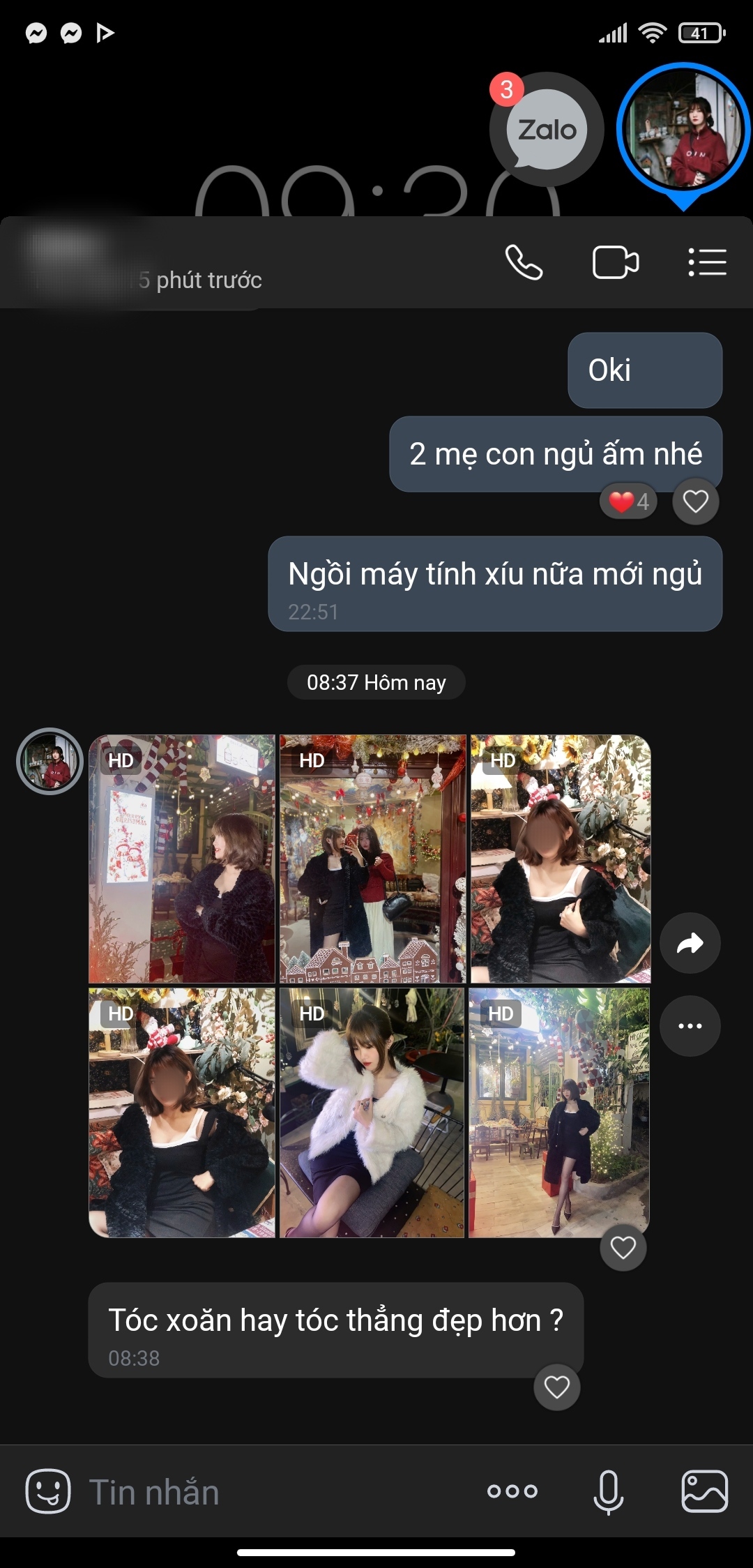Open the white fur coat photo
The height and width of the screenshot is (1568, 753).
pyautogui.click(x=372, y=1113)
